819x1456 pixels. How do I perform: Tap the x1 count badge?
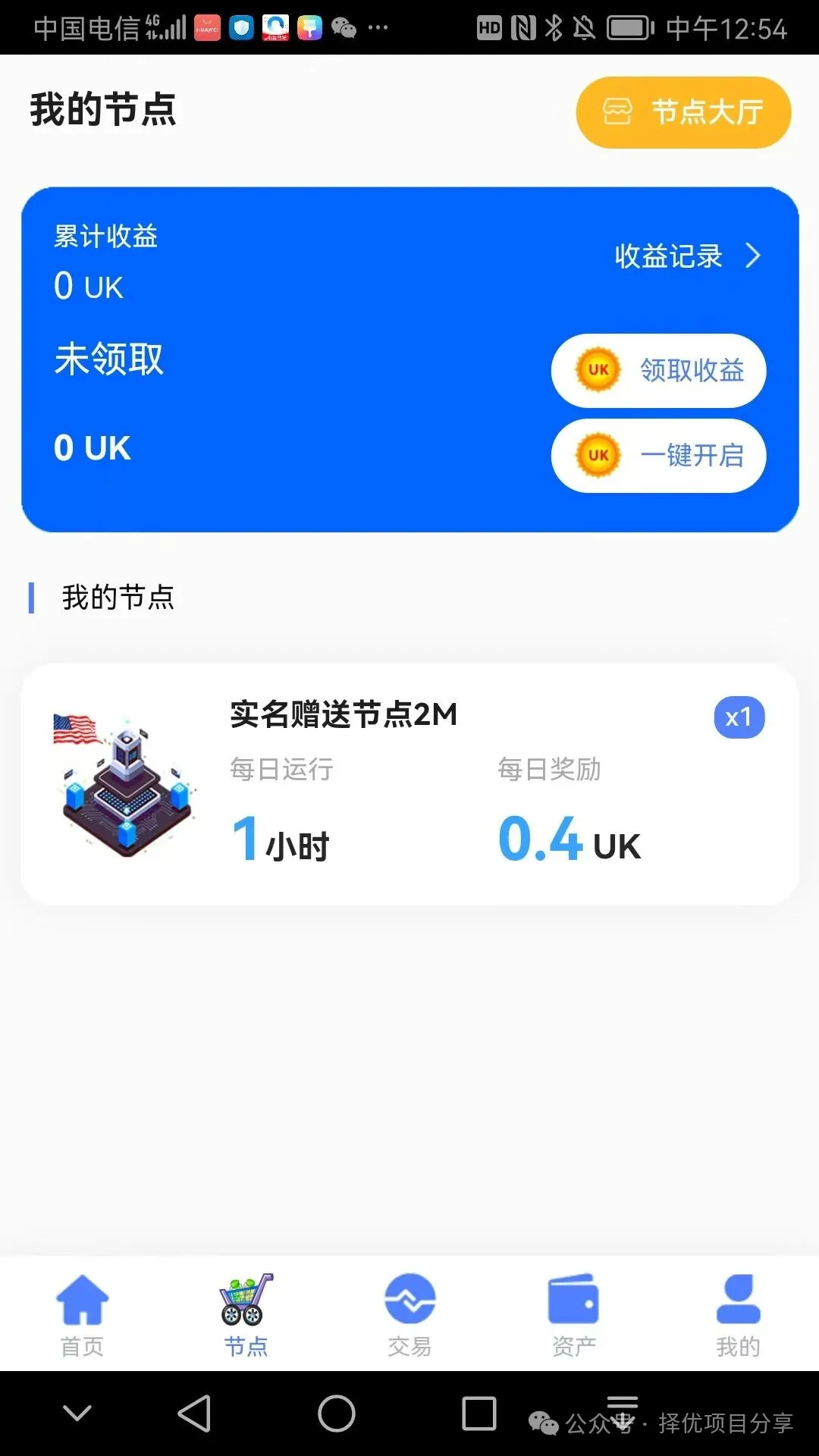pos(738,716)
